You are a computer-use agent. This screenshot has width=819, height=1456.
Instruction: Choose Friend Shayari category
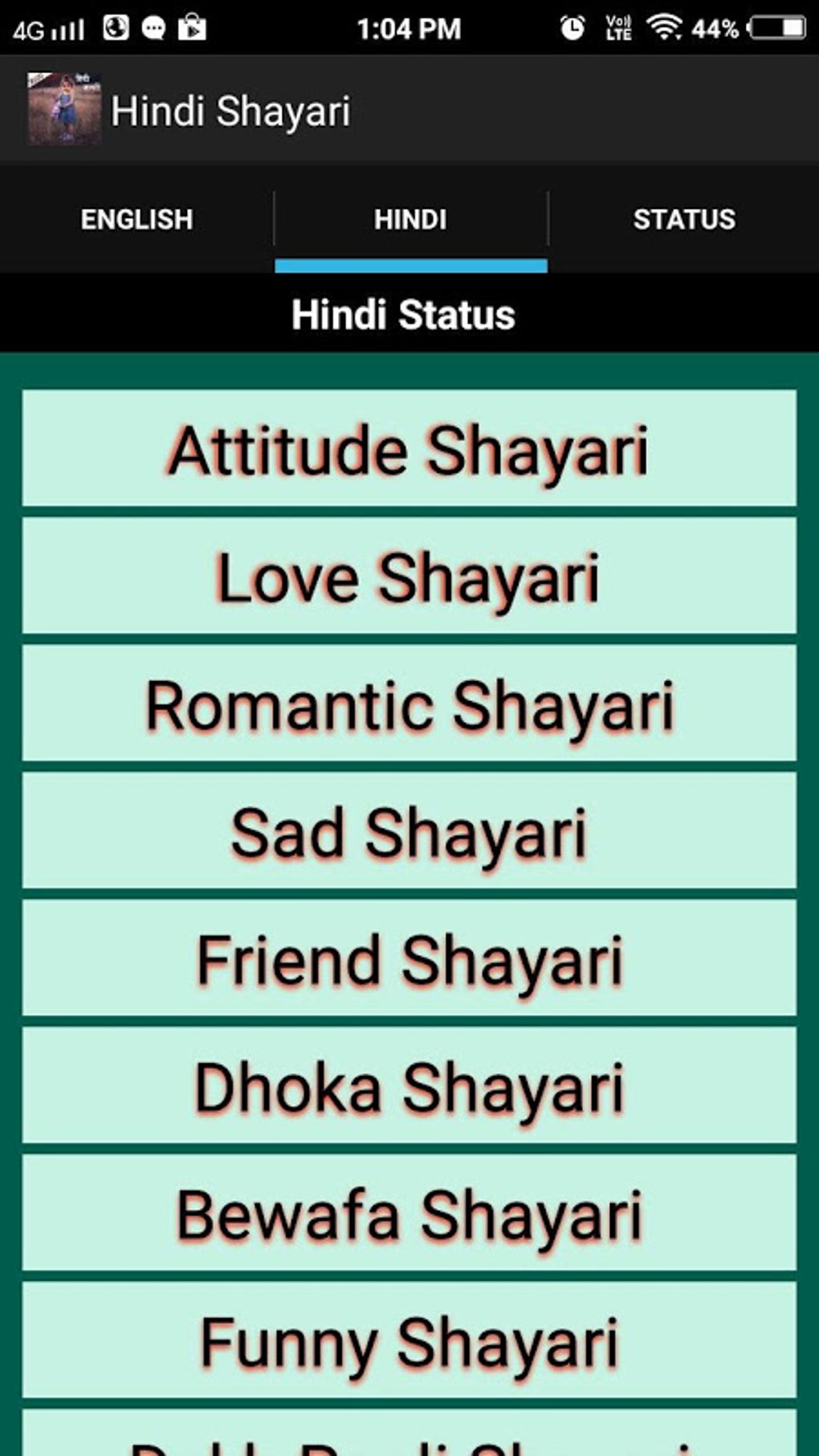coord(409,958)
